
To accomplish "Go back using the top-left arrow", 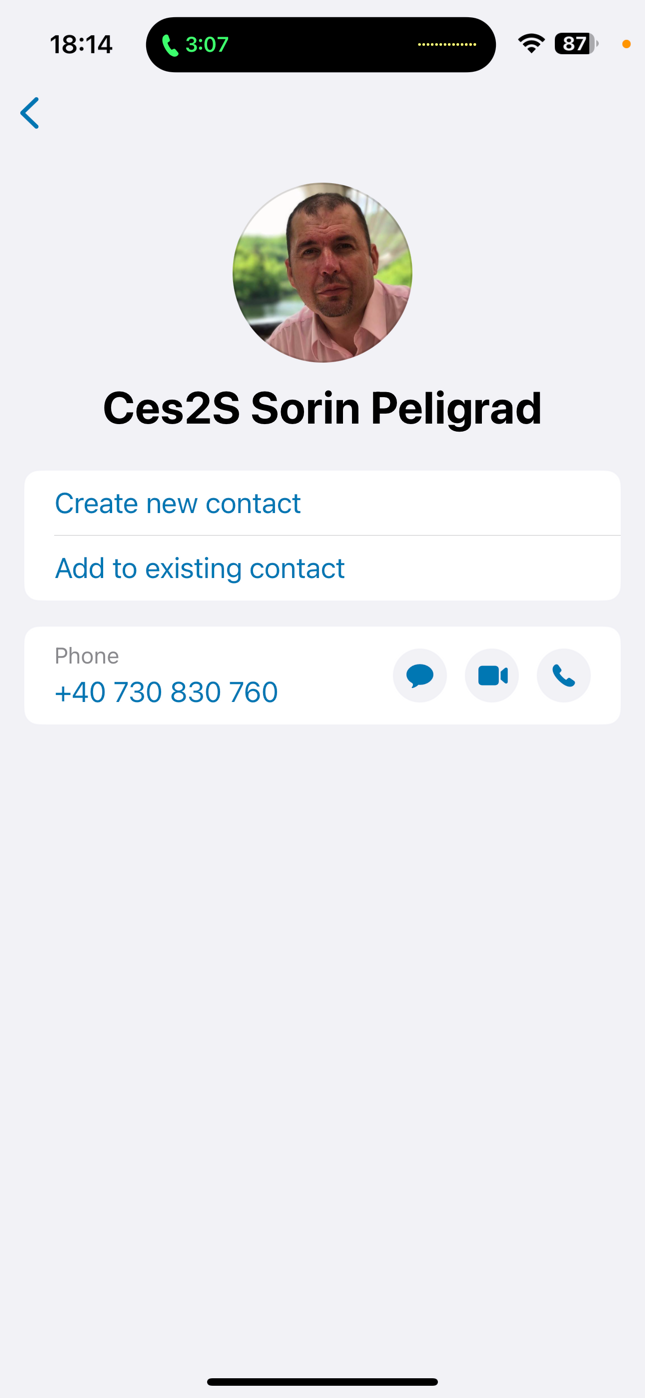I will pos(30,113).
